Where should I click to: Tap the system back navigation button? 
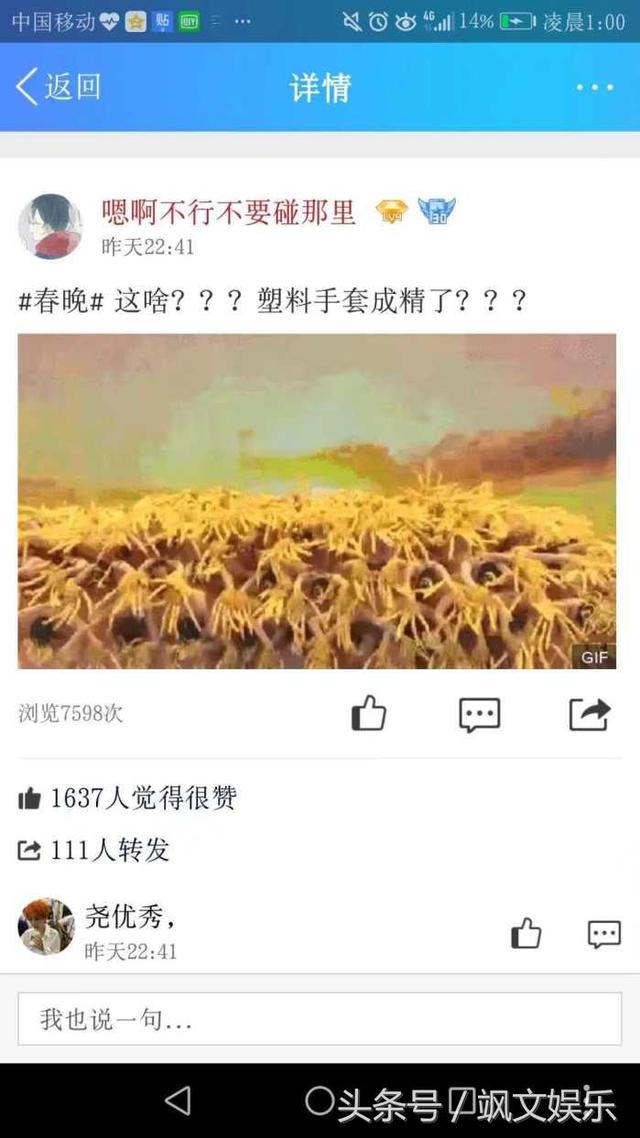pos(178,1101)
